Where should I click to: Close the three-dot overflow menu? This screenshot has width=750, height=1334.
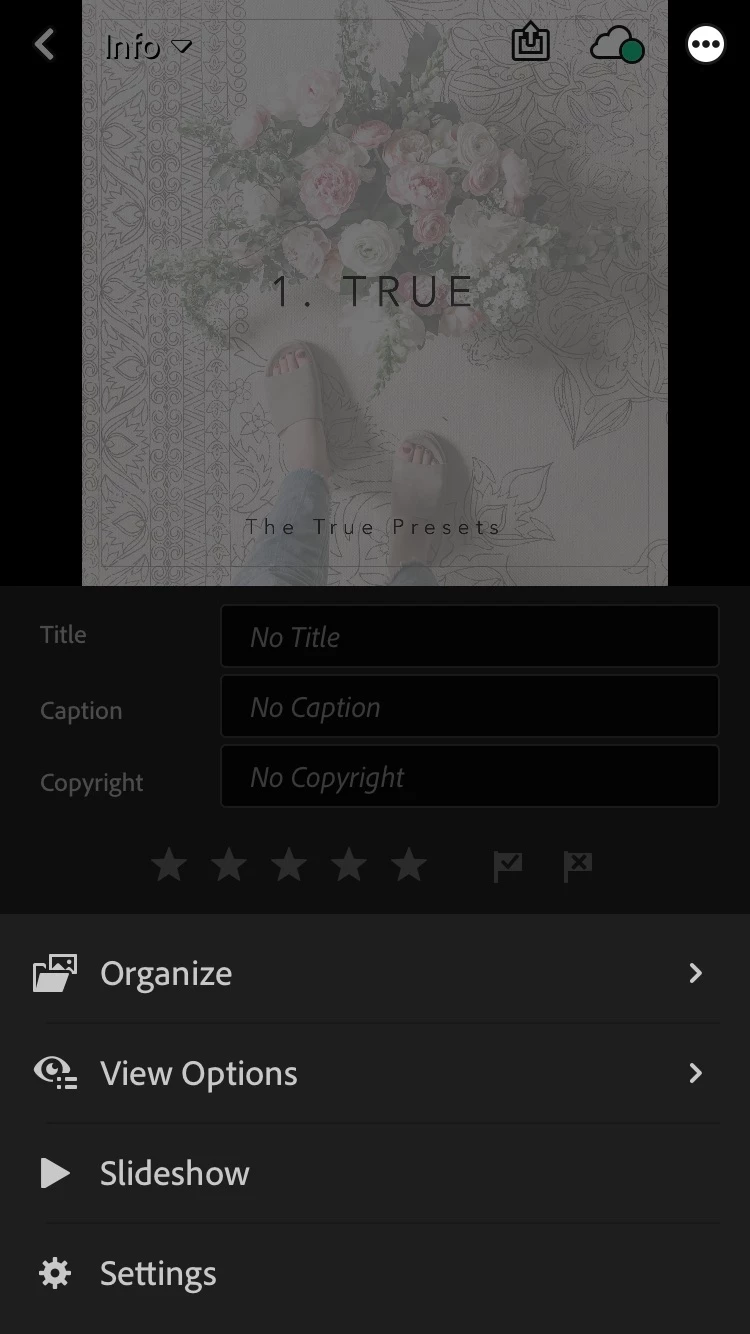[x=705, y=44]
